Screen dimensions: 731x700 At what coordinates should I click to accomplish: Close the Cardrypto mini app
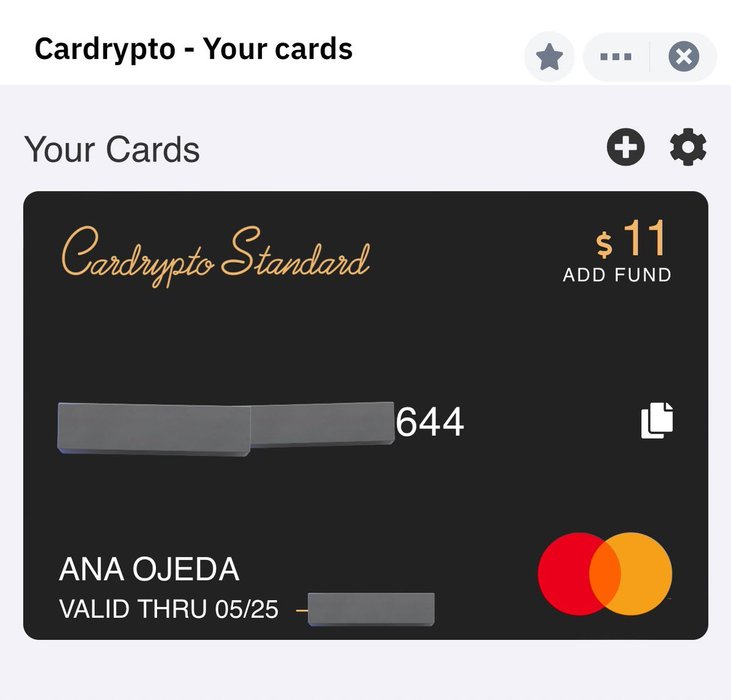[683, 57]
